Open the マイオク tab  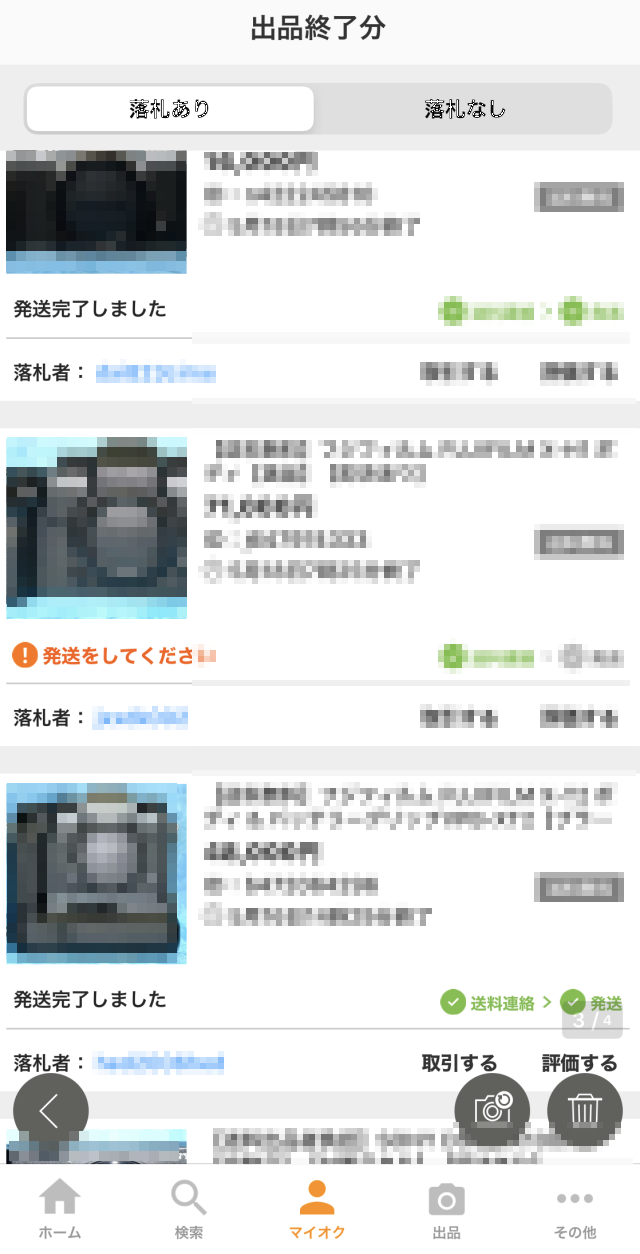[317, 1209]
